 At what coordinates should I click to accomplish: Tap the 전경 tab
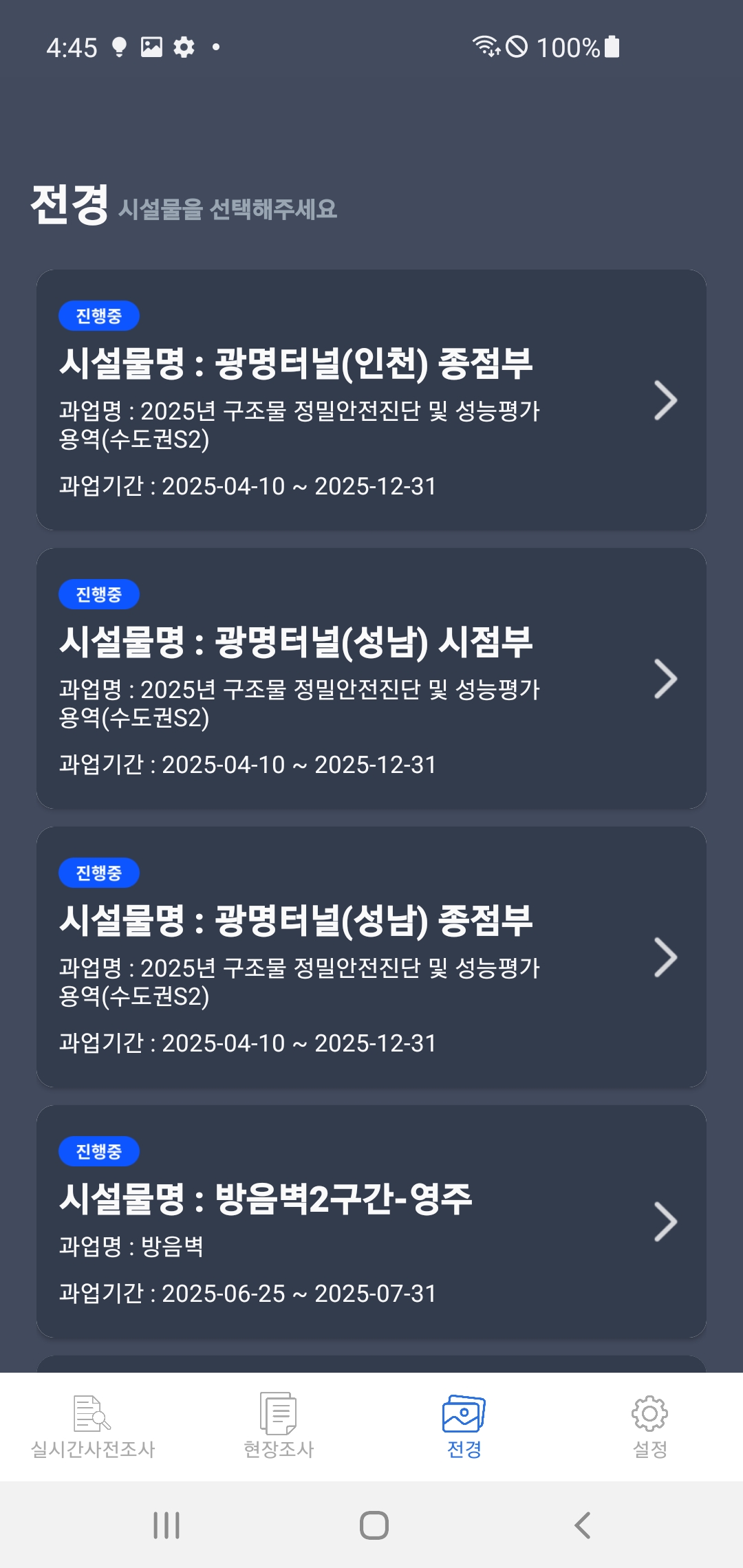click(x=464, y=1426)
